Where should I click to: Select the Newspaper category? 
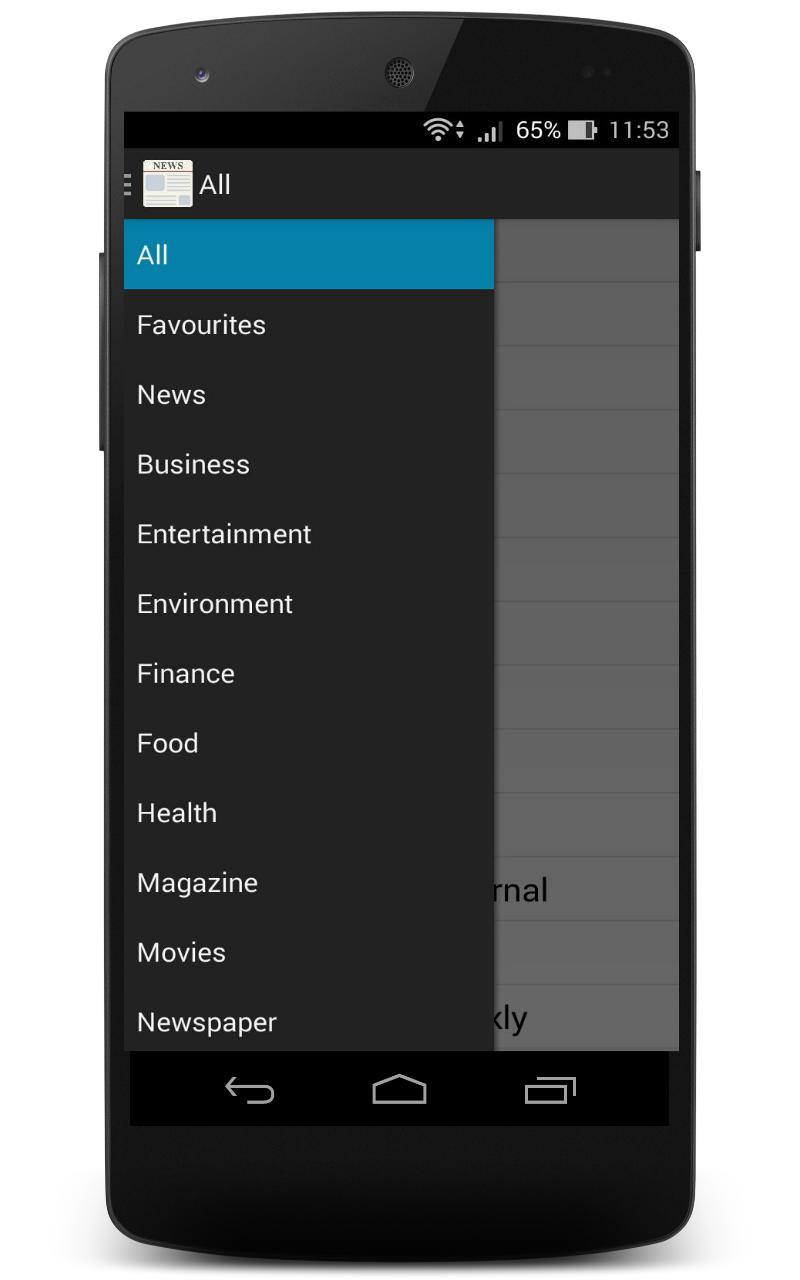click(x=308, y=1022)
